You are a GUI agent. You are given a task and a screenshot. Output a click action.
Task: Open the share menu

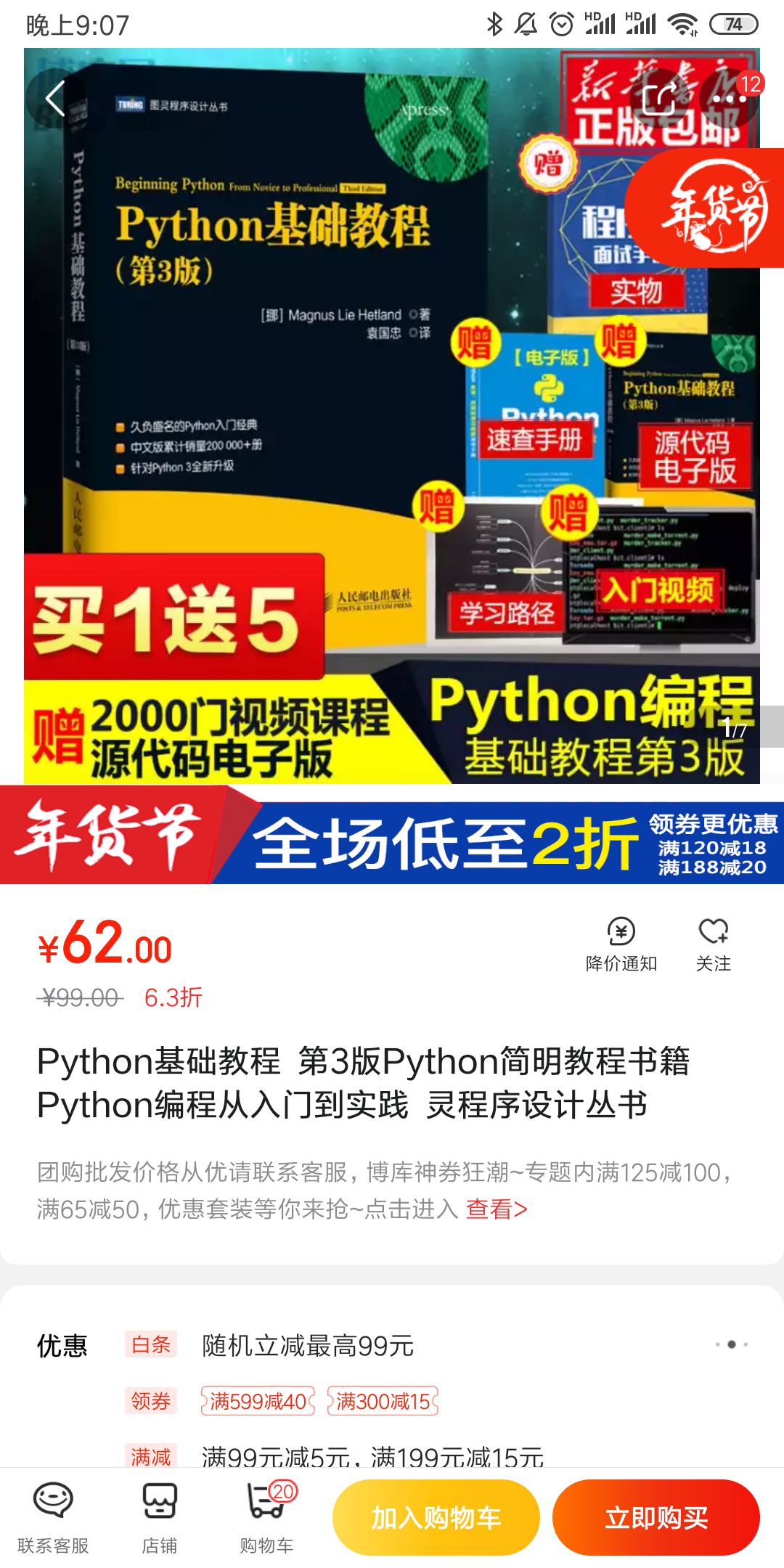pos(659,98)
